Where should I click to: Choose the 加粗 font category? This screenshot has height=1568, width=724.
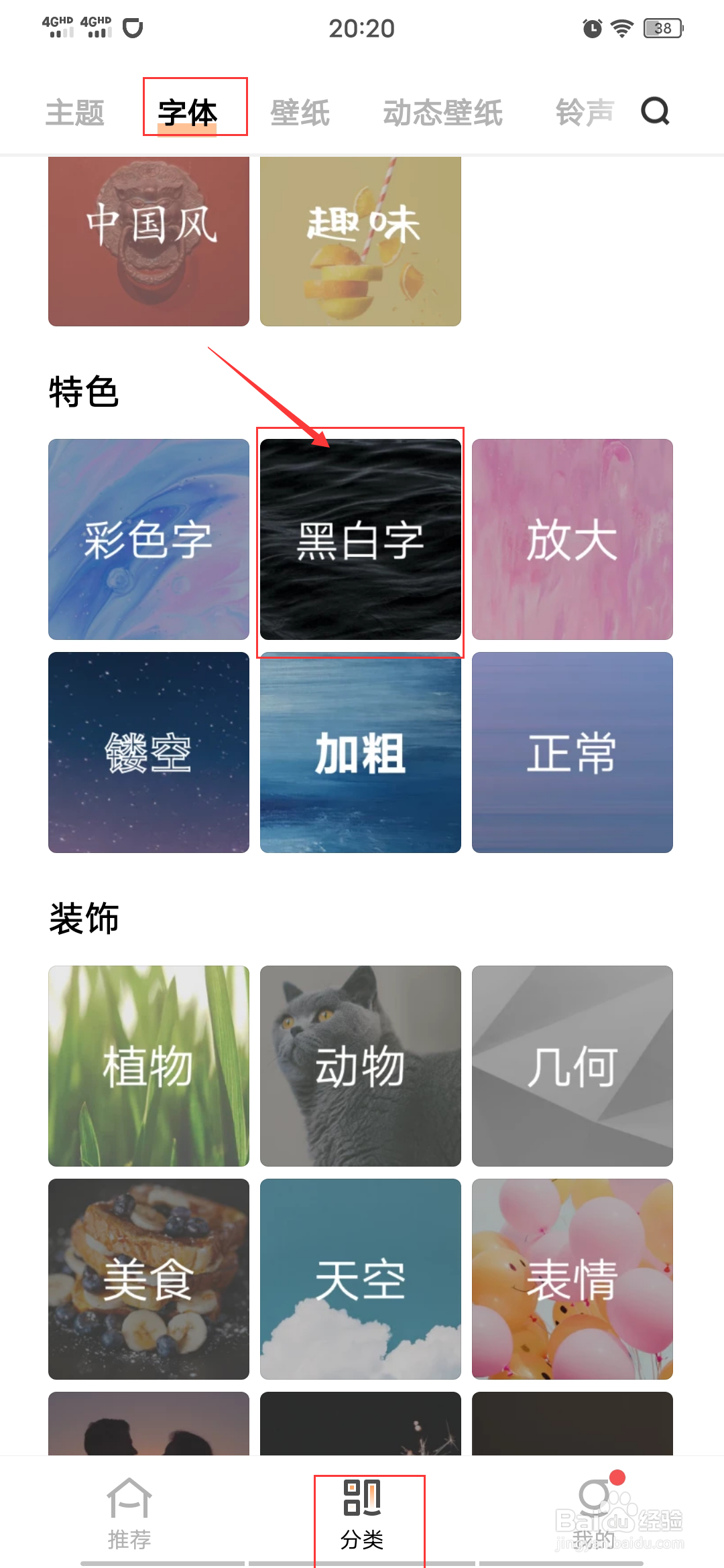pyautogui.click(x=361, y=752)
